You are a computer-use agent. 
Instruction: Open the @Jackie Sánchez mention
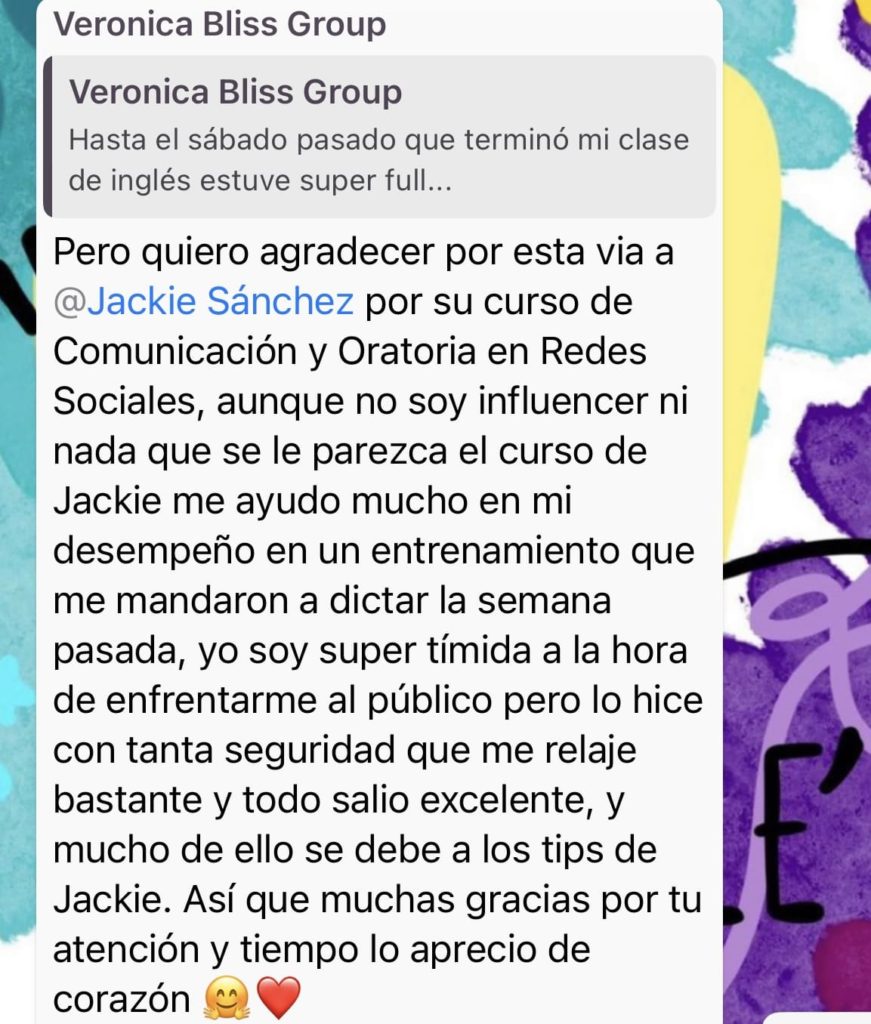pos(203,302)
